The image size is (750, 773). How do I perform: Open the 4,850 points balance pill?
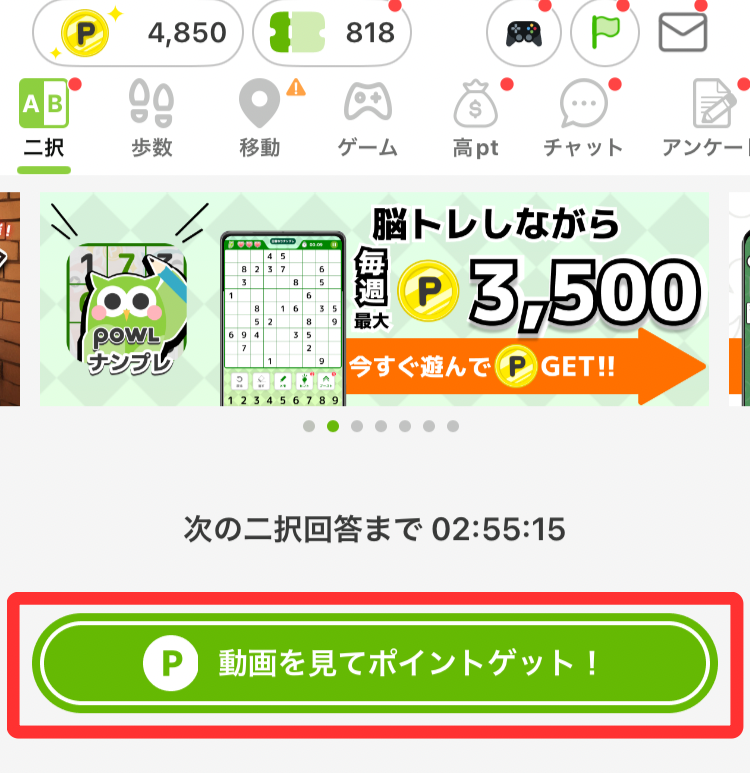[x=138, y=33]
